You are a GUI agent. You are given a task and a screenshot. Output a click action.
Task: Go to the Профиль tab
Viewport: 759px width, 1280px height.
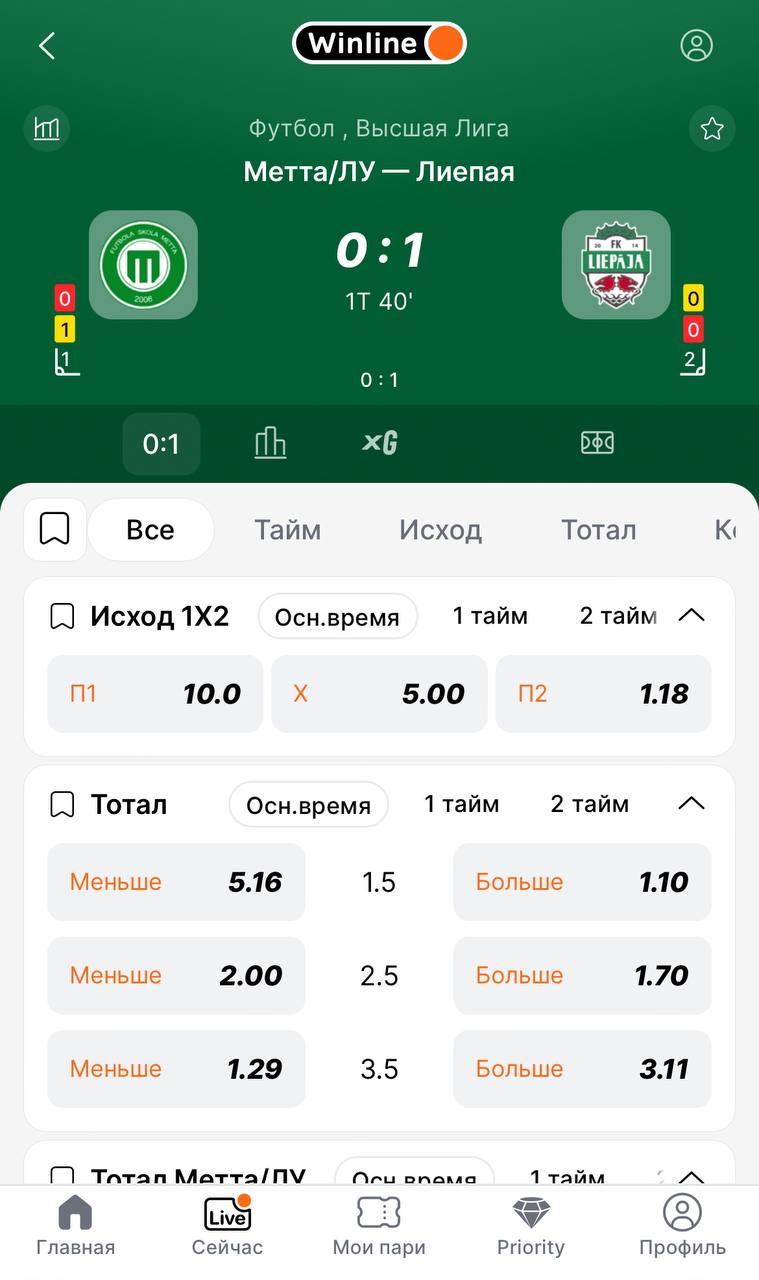[682, 1226]
